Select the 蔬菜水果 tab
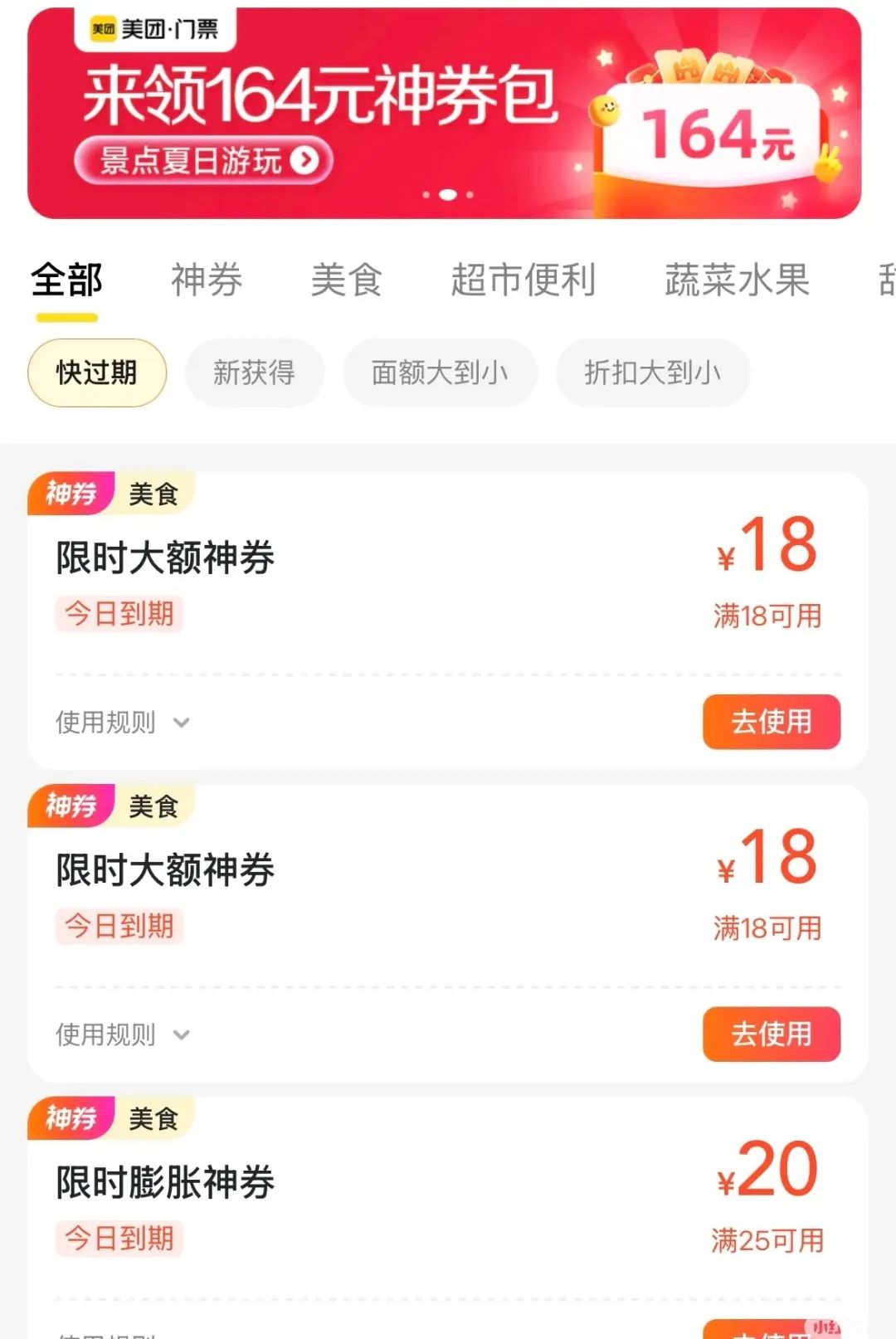The width and height of the screenshot is (896, 1339). pyautogui.click(x=736, y=280)
